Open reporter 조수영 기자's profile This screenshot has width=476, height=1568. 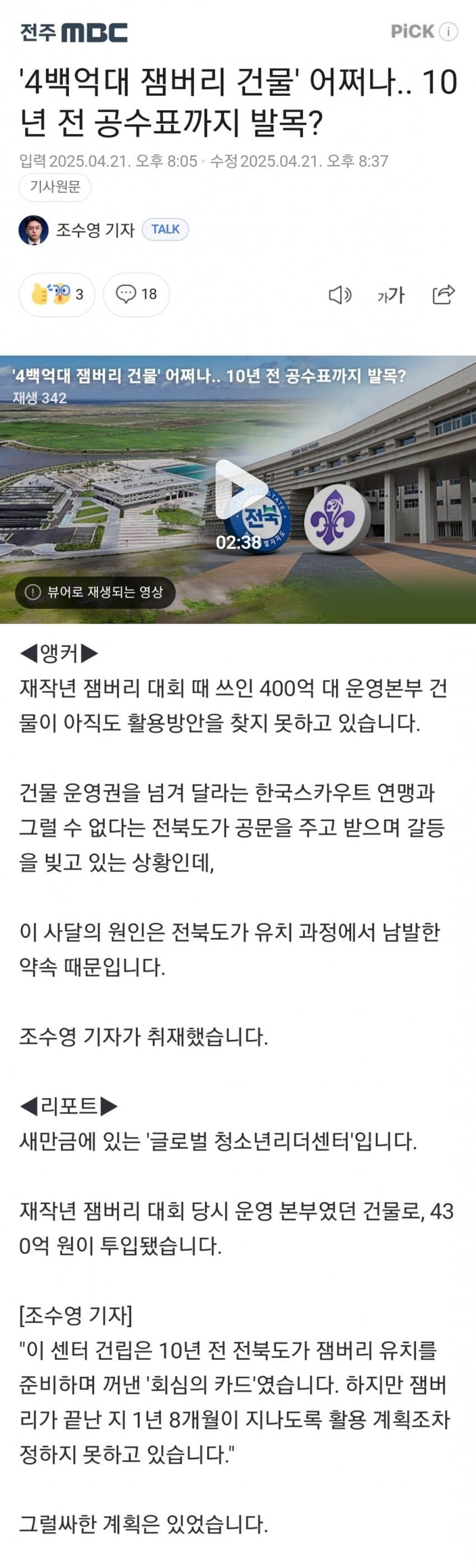coord(95,230)
